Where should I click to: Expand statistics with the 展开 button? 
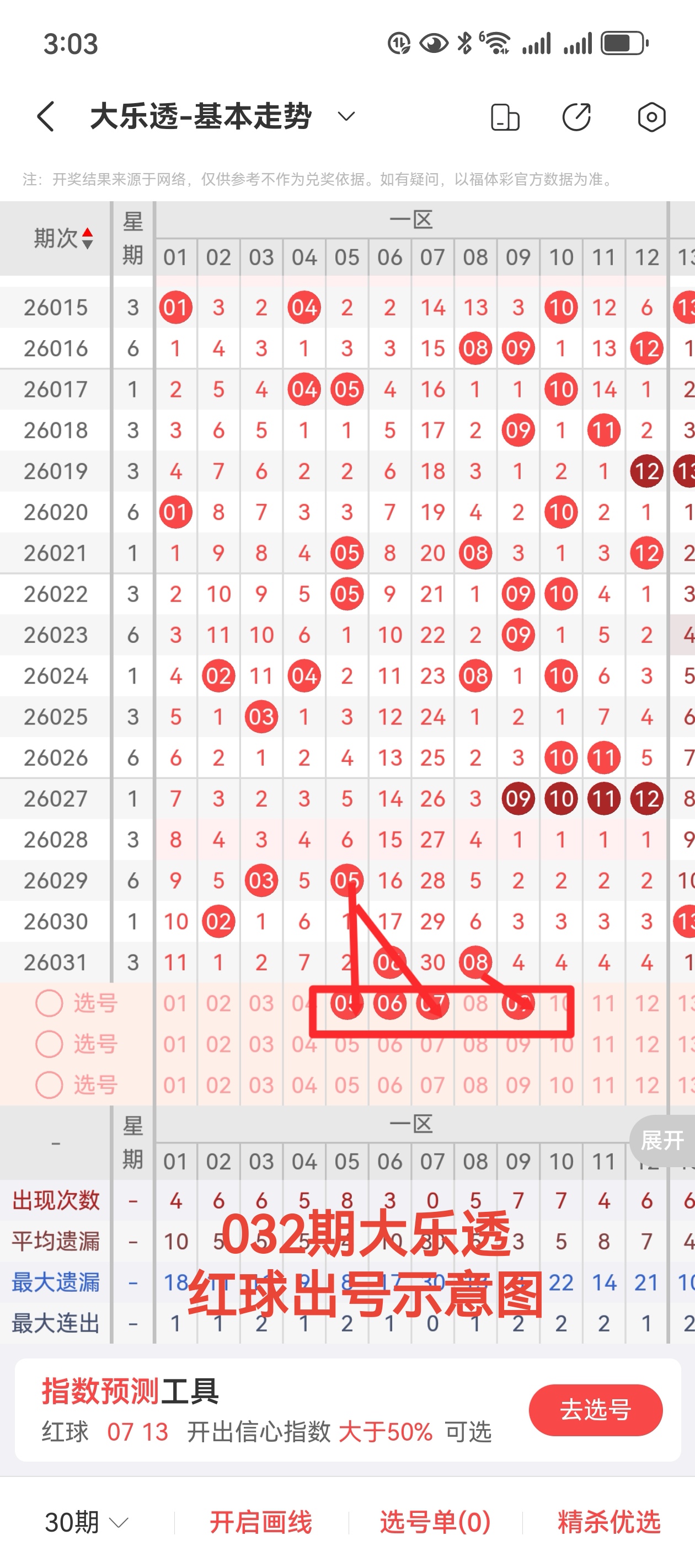coord(662,1140)
